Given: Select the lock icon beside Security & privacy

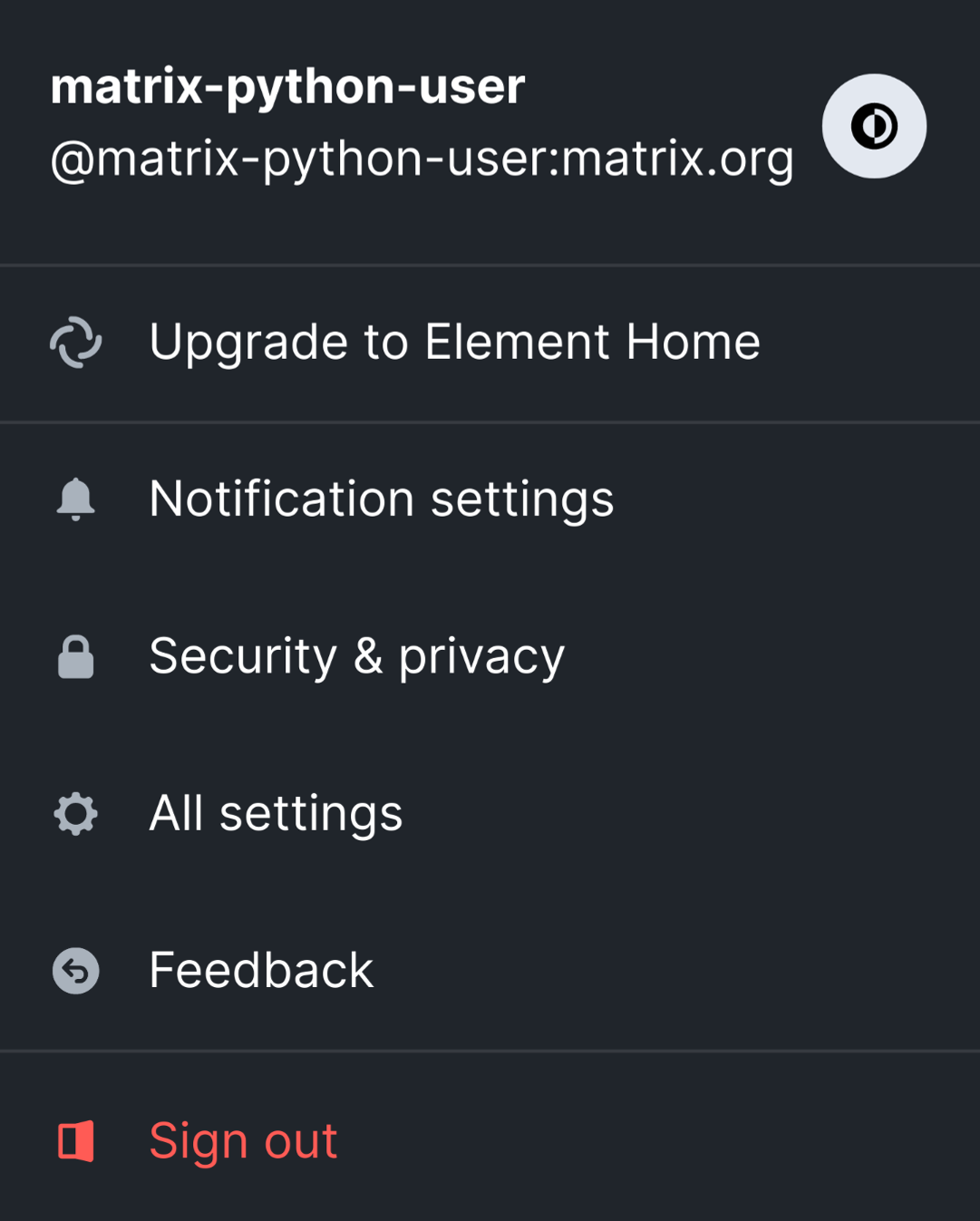Looking at the screenshot, I should pyautogui.click(x=75, y=655).
